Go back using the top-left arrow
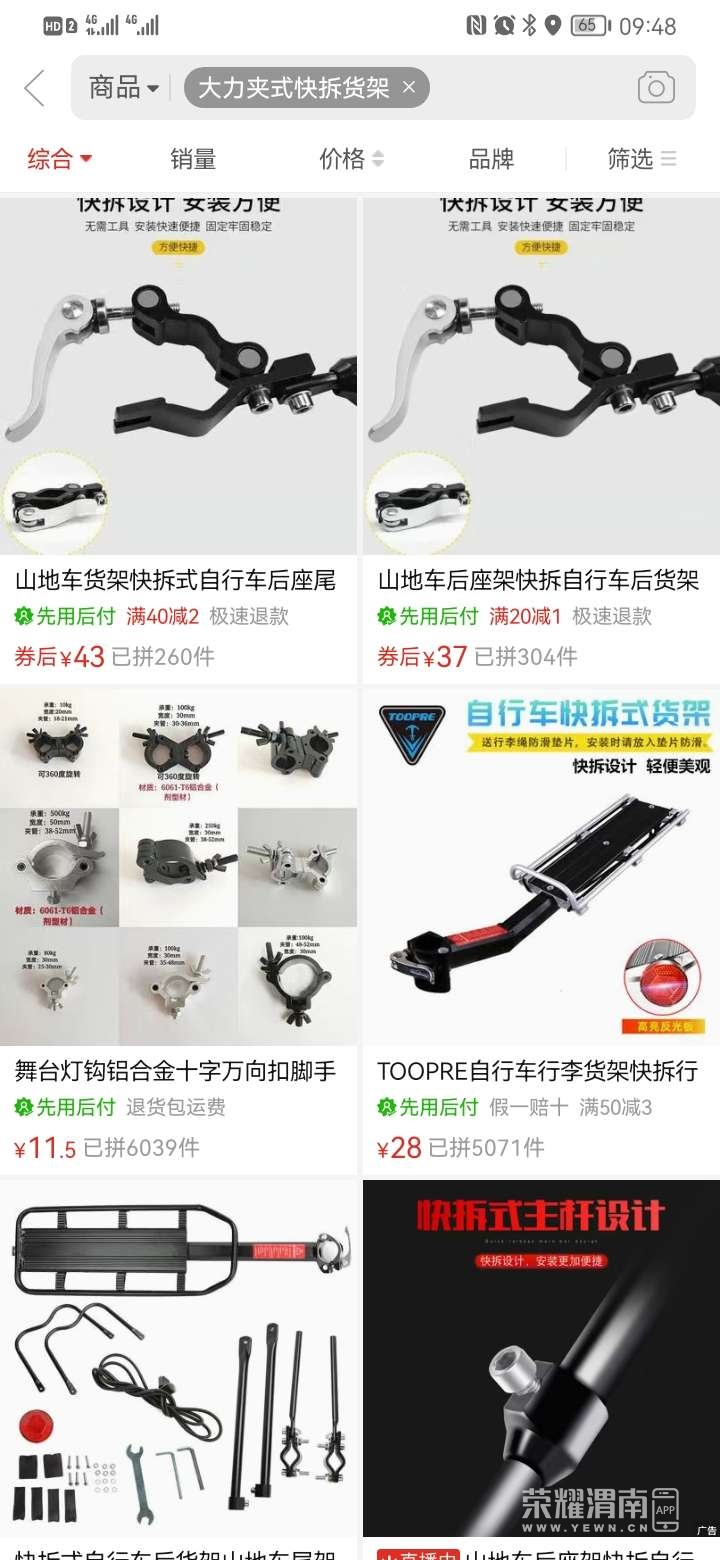Viewport: 720px width, 1560px height. tap(35, 88)
